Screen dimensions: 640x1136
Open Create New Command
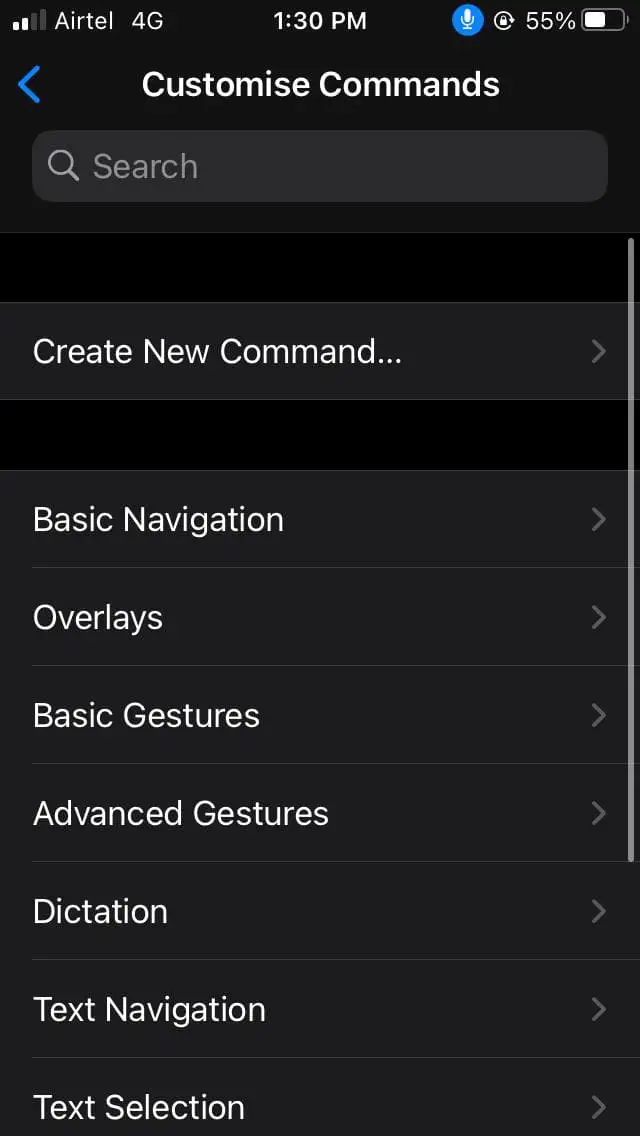point(320,351)
